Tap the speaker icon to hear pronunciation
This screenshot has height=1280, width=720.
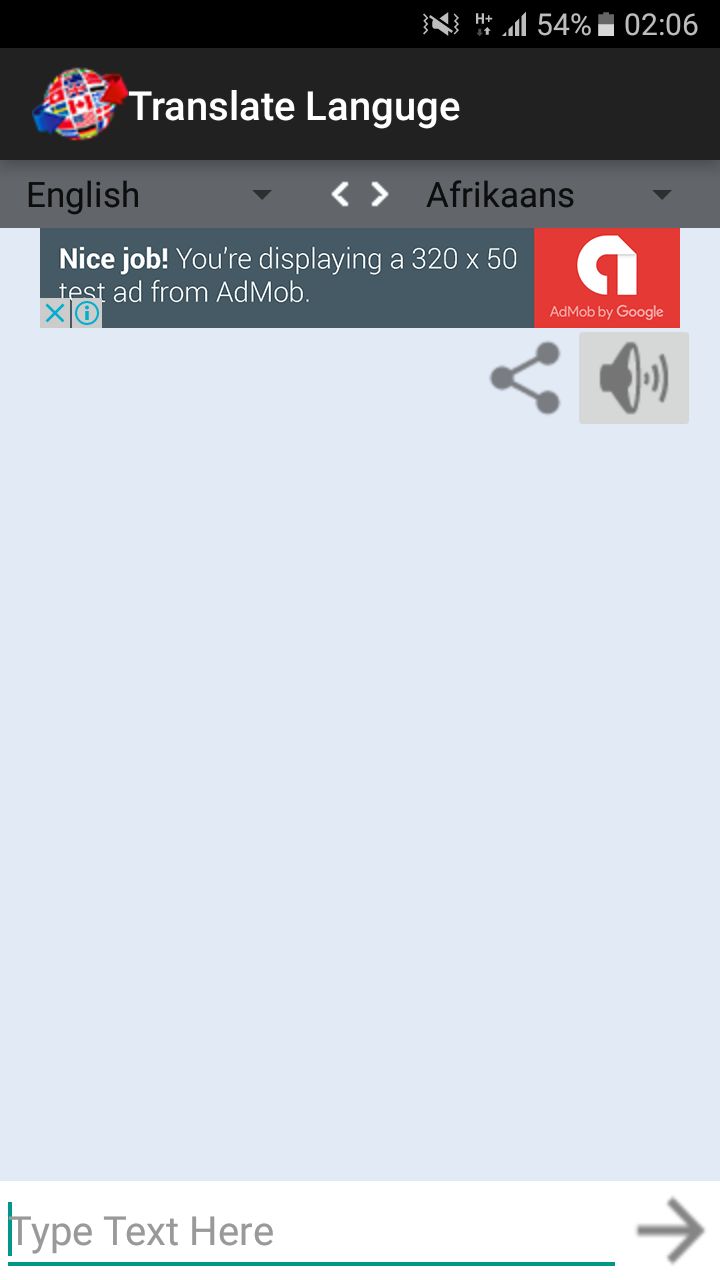(x=633, y=377)
